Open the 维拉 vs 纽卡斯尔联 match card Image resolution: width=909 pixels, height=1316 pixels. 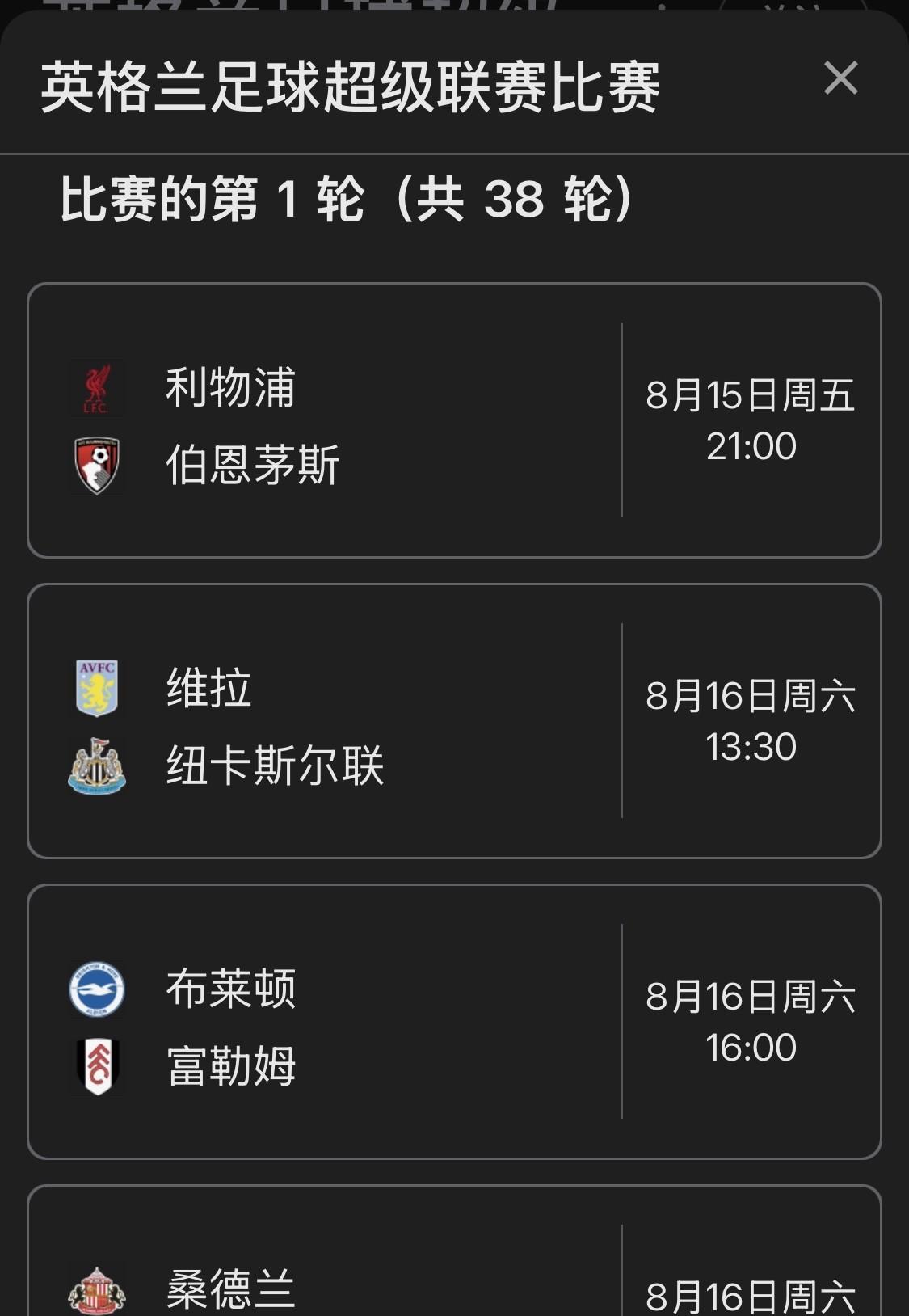[453, 721]
